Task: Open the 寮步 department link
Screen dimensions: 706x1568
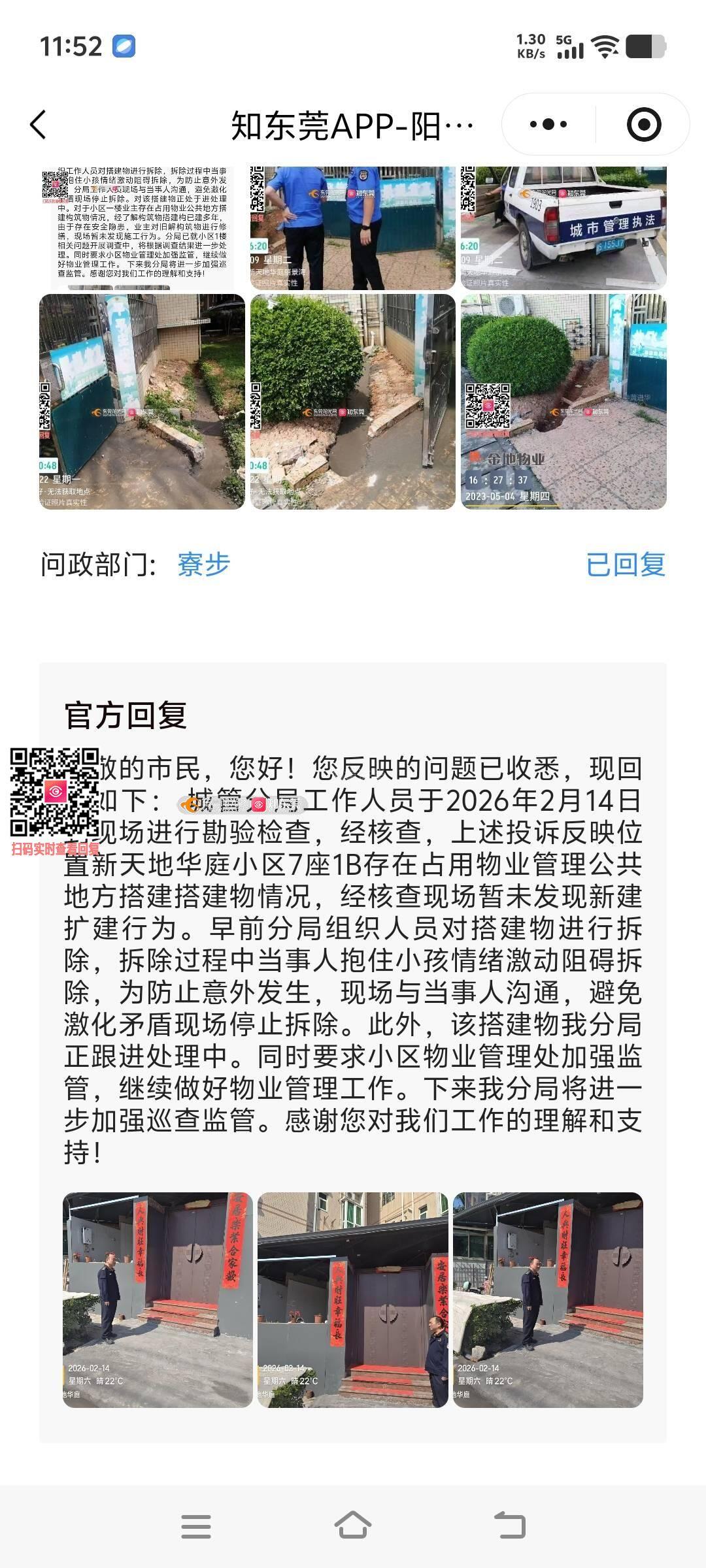Action: tap(204, 564)
